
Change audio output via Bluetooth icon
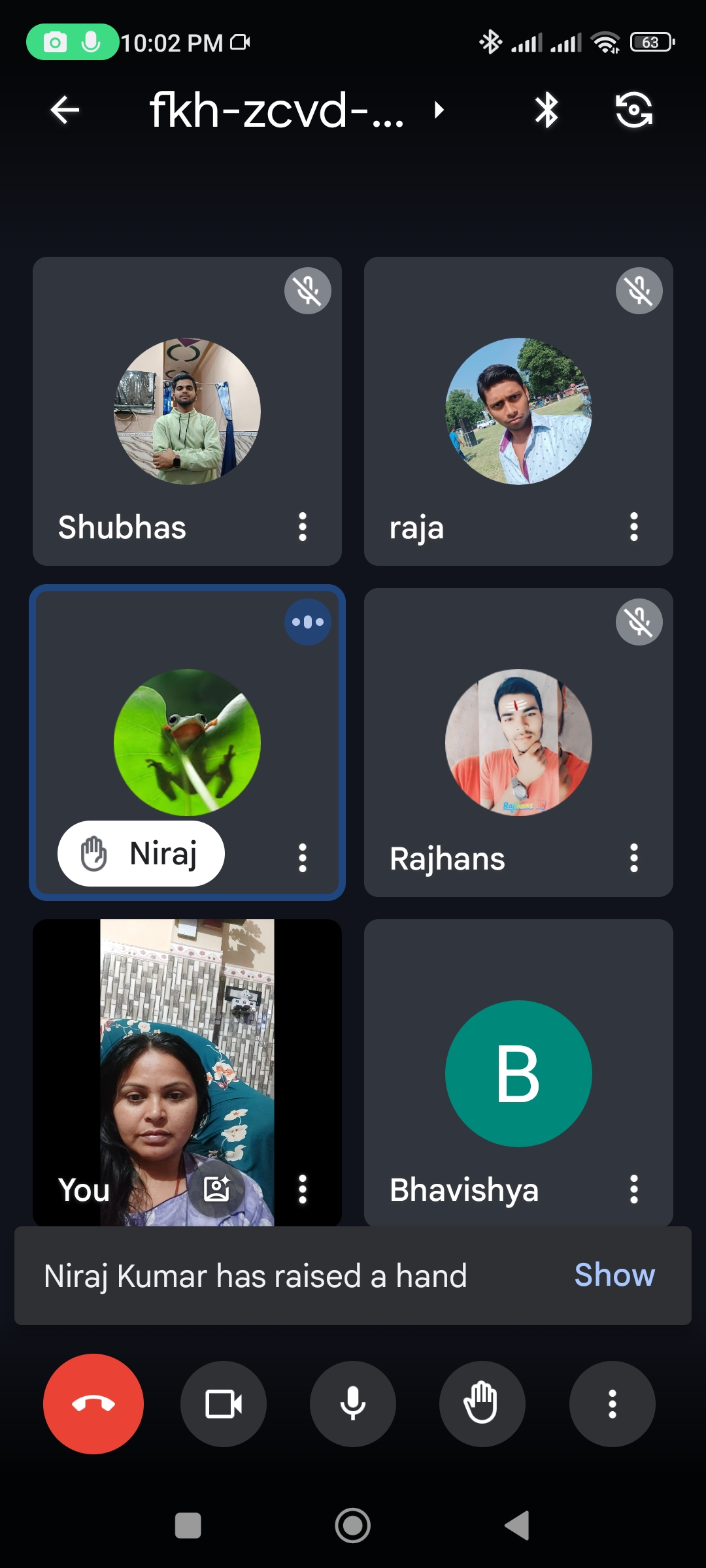tap(546, 110)
